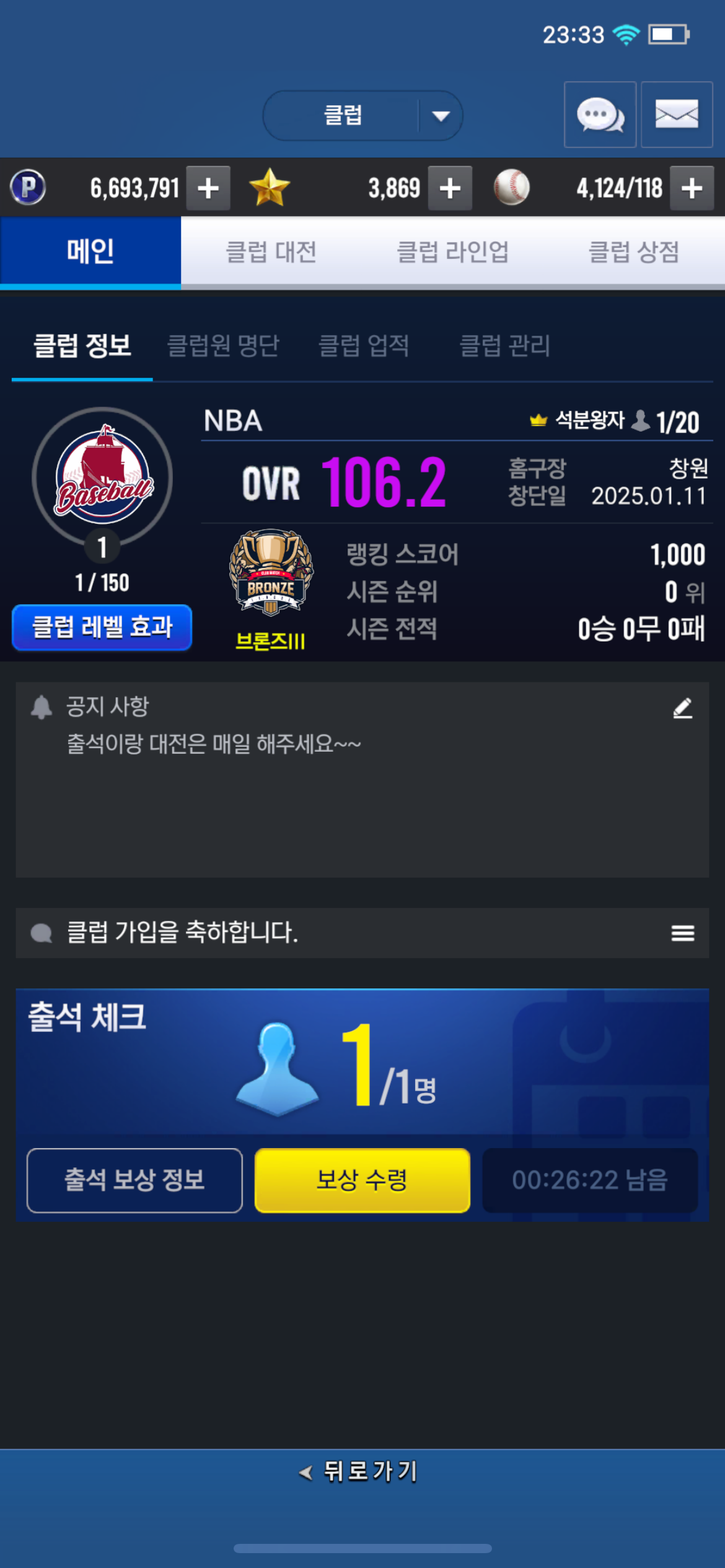The height and width of the screenshot is (1568, 725).
Task: Switch to the 클럽 상점 tab
Action: (x=633, y=252)
